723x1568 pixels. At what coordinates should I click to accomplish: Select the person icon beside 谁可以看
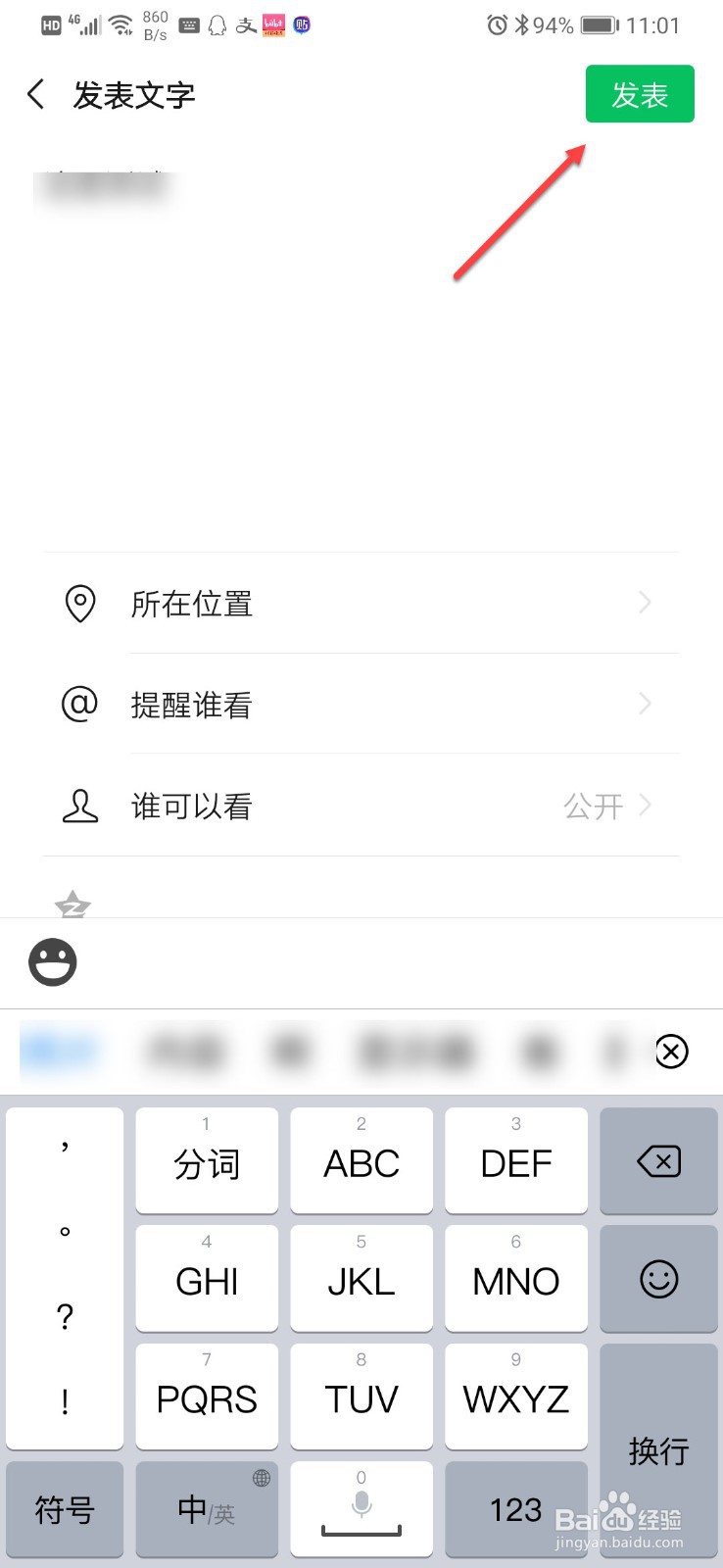pyautogui.click(x=79, y=806)
